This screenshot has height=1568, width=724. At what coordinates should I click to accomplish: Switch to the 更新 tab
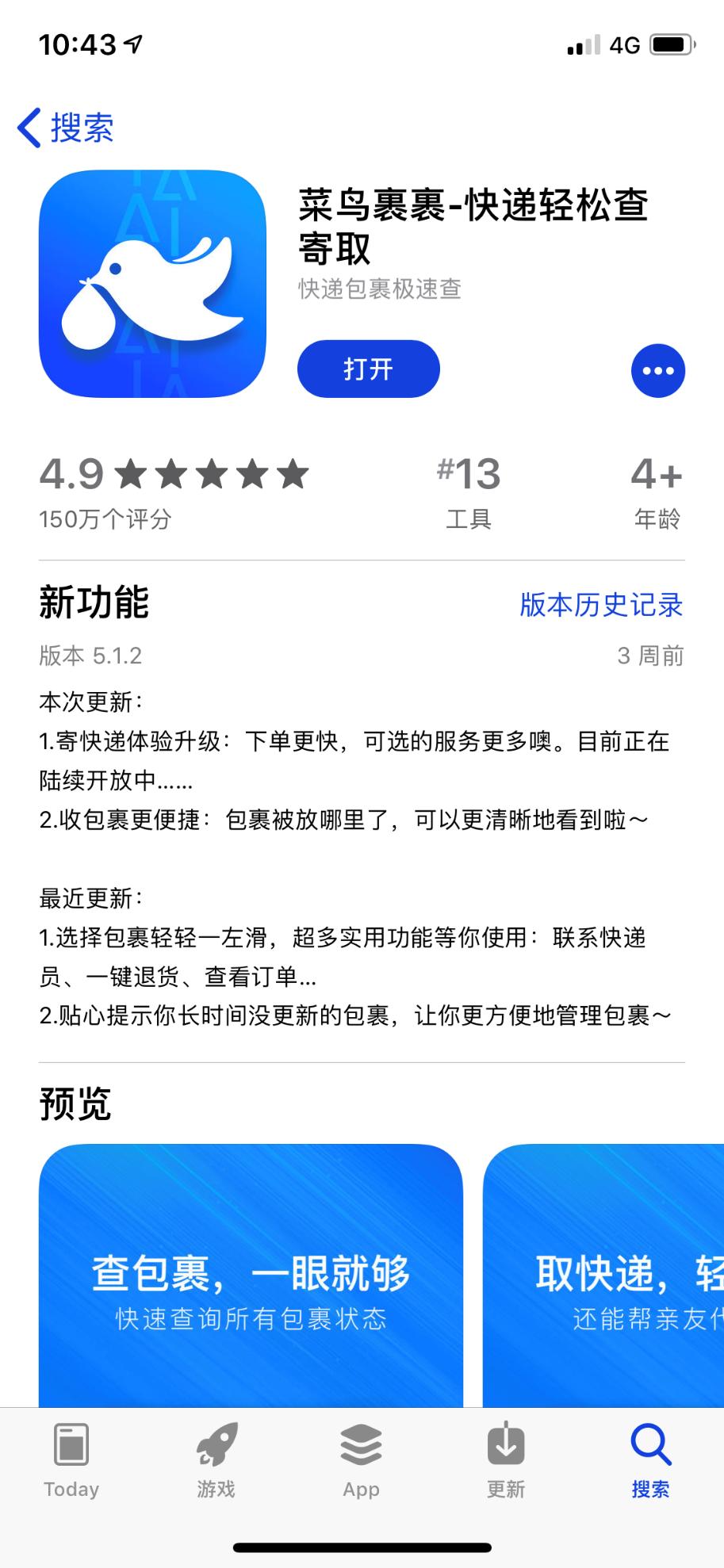(x=505, y=1463)
